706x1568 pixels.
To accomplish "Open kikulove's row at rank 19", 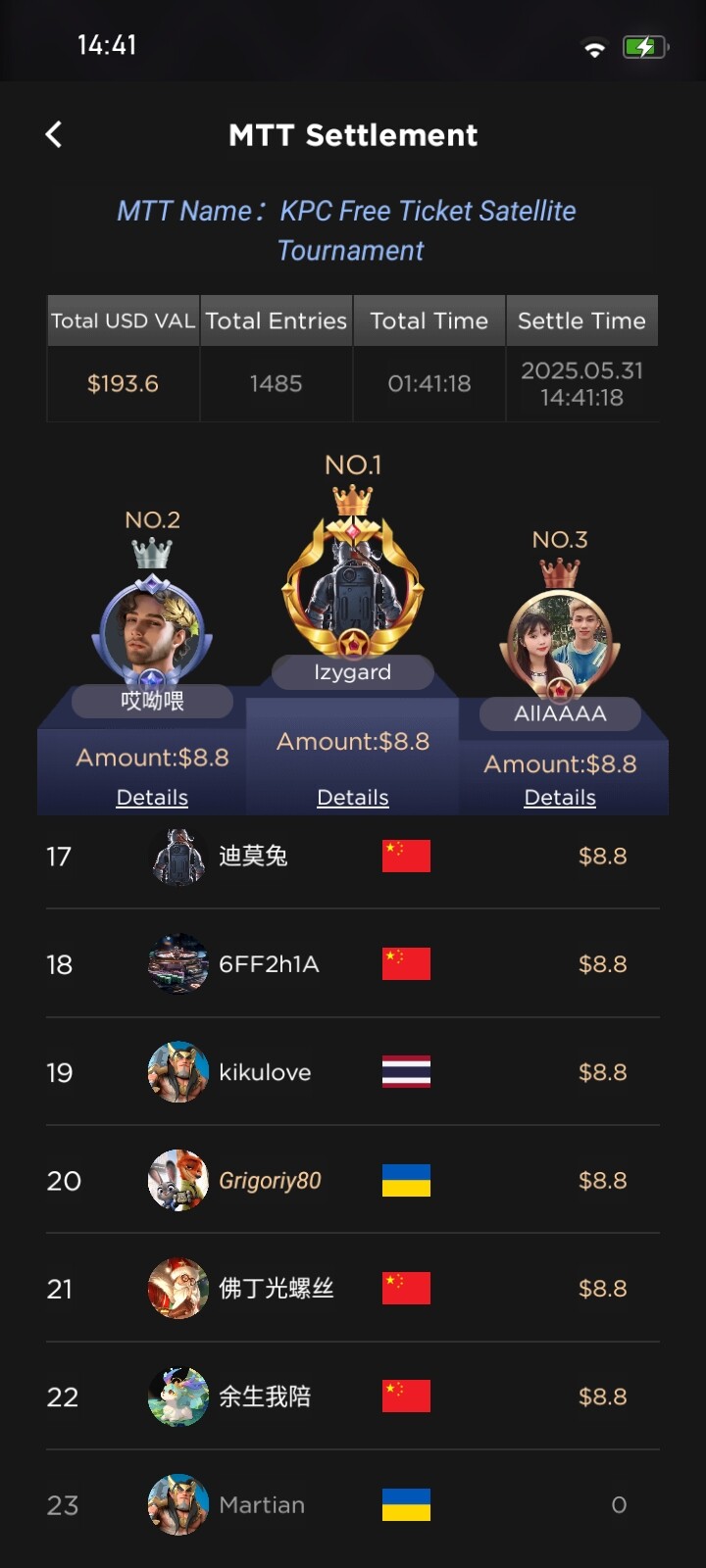I will (x=353, y=1072).
